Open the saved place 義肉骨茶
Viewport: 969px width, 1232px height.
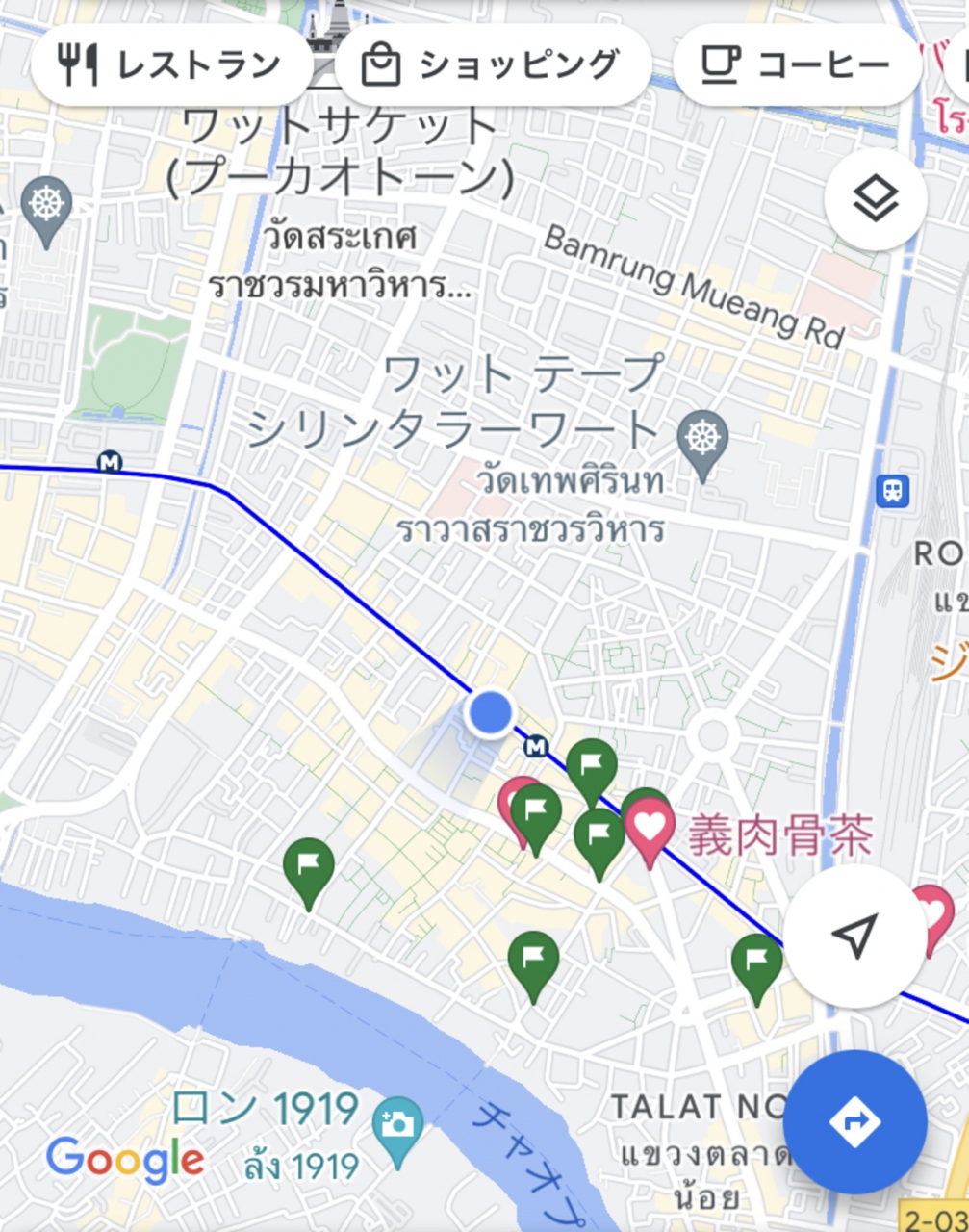pos(650,830)
